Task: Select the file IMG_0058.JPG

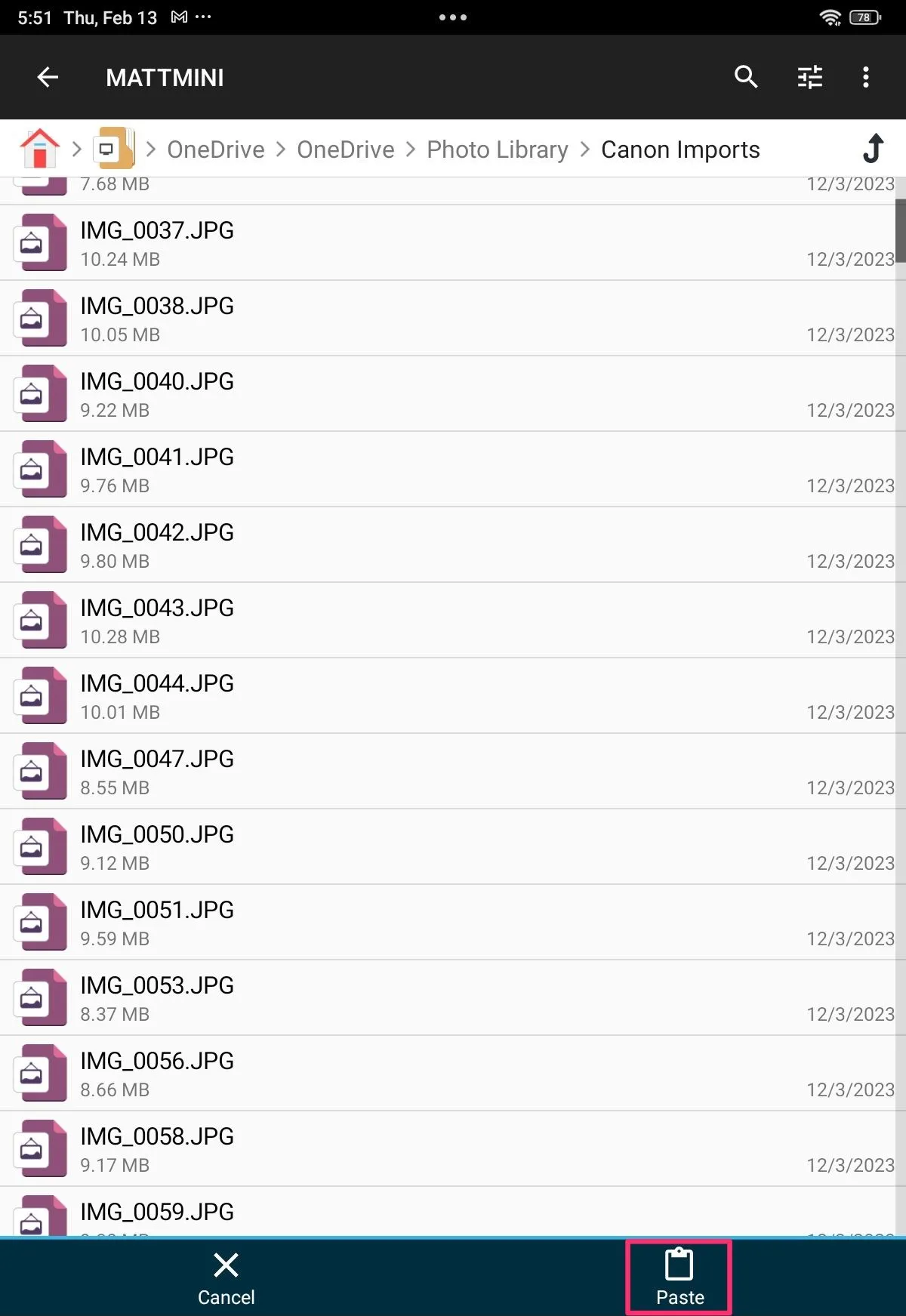Action: (x=156, y=1136)
